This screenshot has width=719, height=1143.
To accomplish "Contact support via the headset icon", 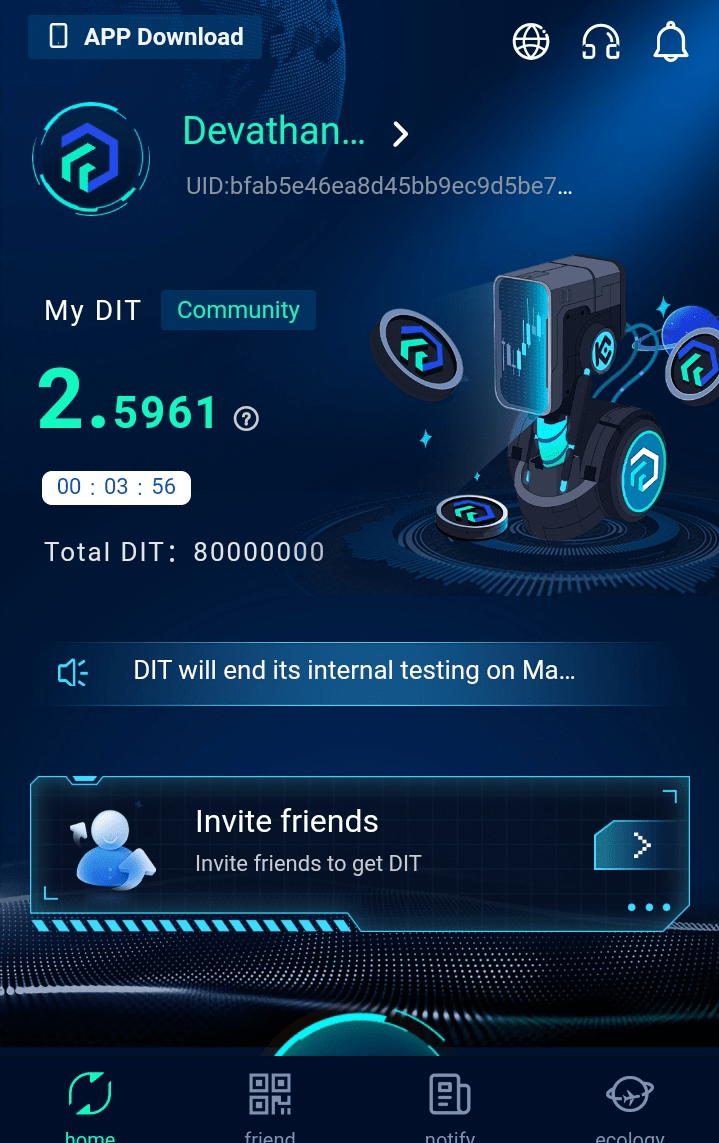I will click(x=601, y=41).
